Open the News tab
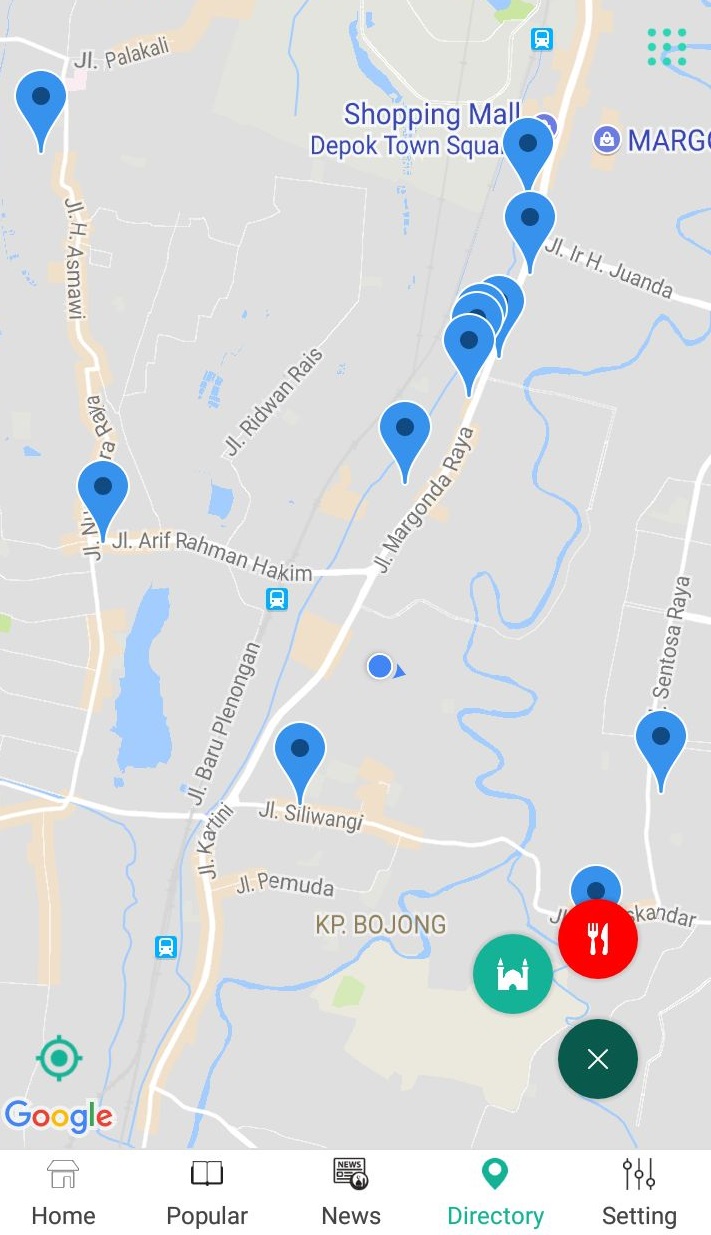 pyautogui.click(x=351, y=1193)
